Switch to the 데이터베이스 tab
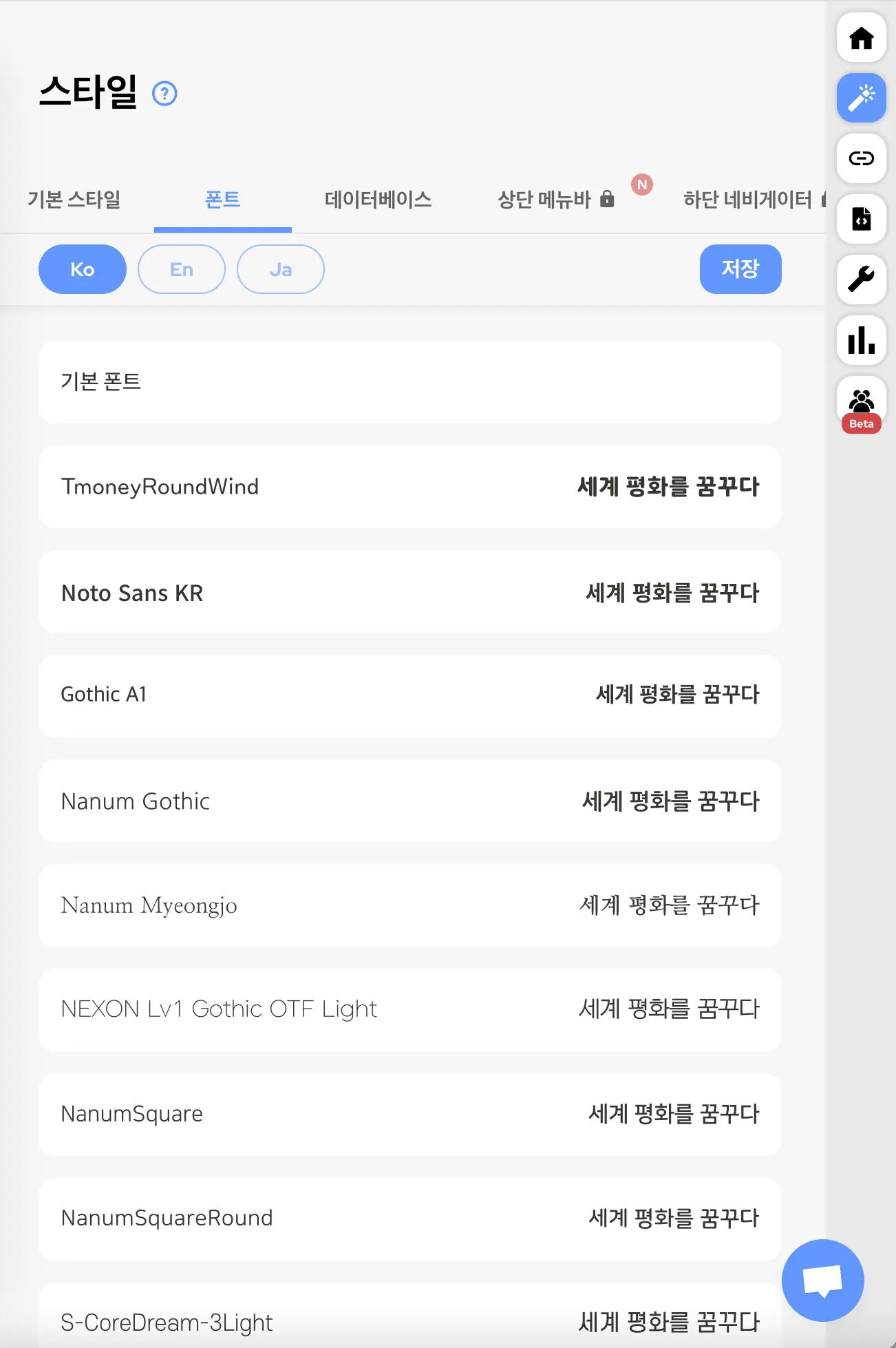The image size is (896, 1348). pos(378,200)
